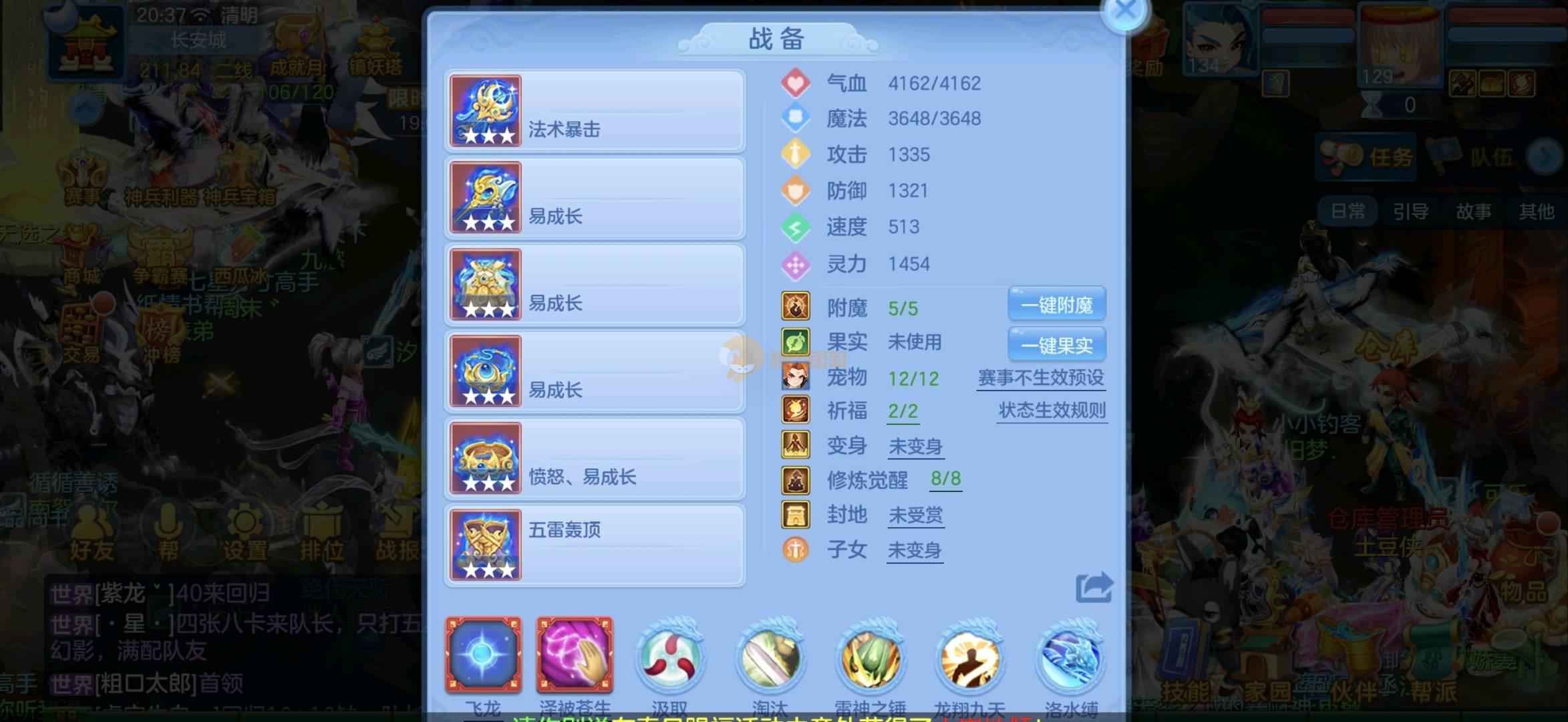Tap the 一键附魔 button
Screen dimensions: 1568x722
[x=1056, y=306]
